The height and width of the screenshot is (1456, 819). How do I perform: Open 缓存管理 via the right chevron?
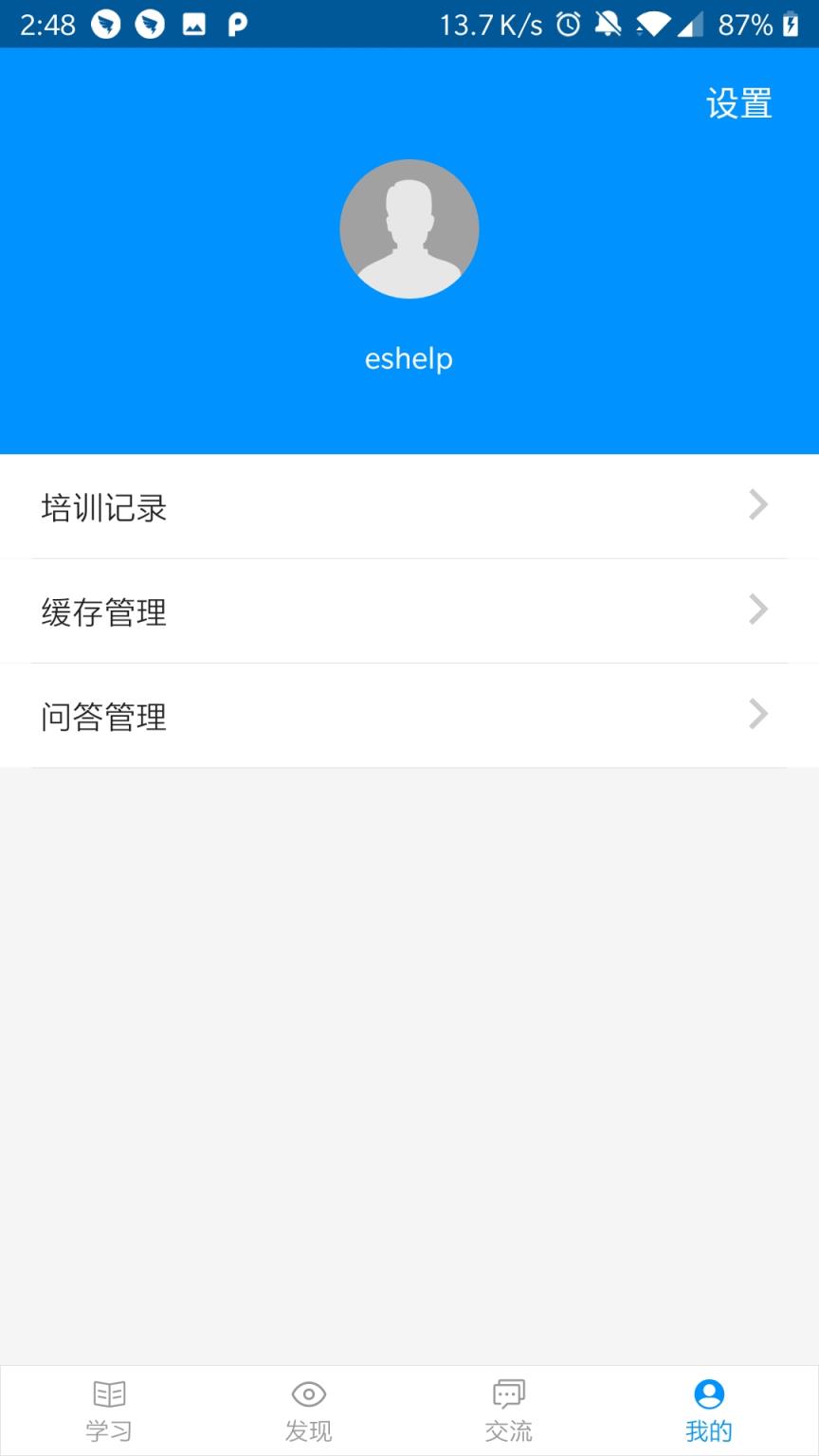pyautogui.click(x=757, y=610)
